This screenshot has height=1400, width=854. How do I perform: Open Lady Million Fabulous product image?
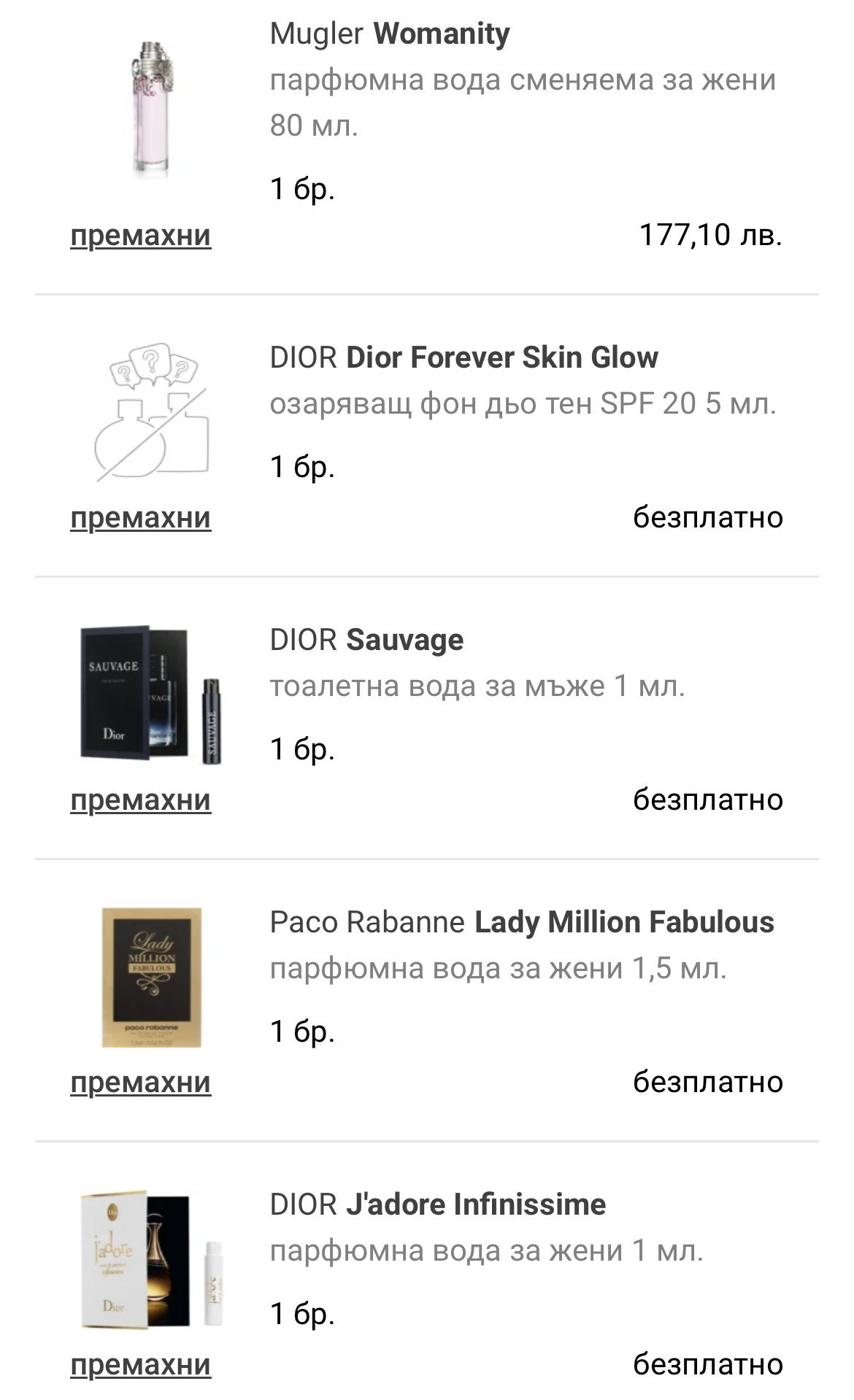[151, 977]
